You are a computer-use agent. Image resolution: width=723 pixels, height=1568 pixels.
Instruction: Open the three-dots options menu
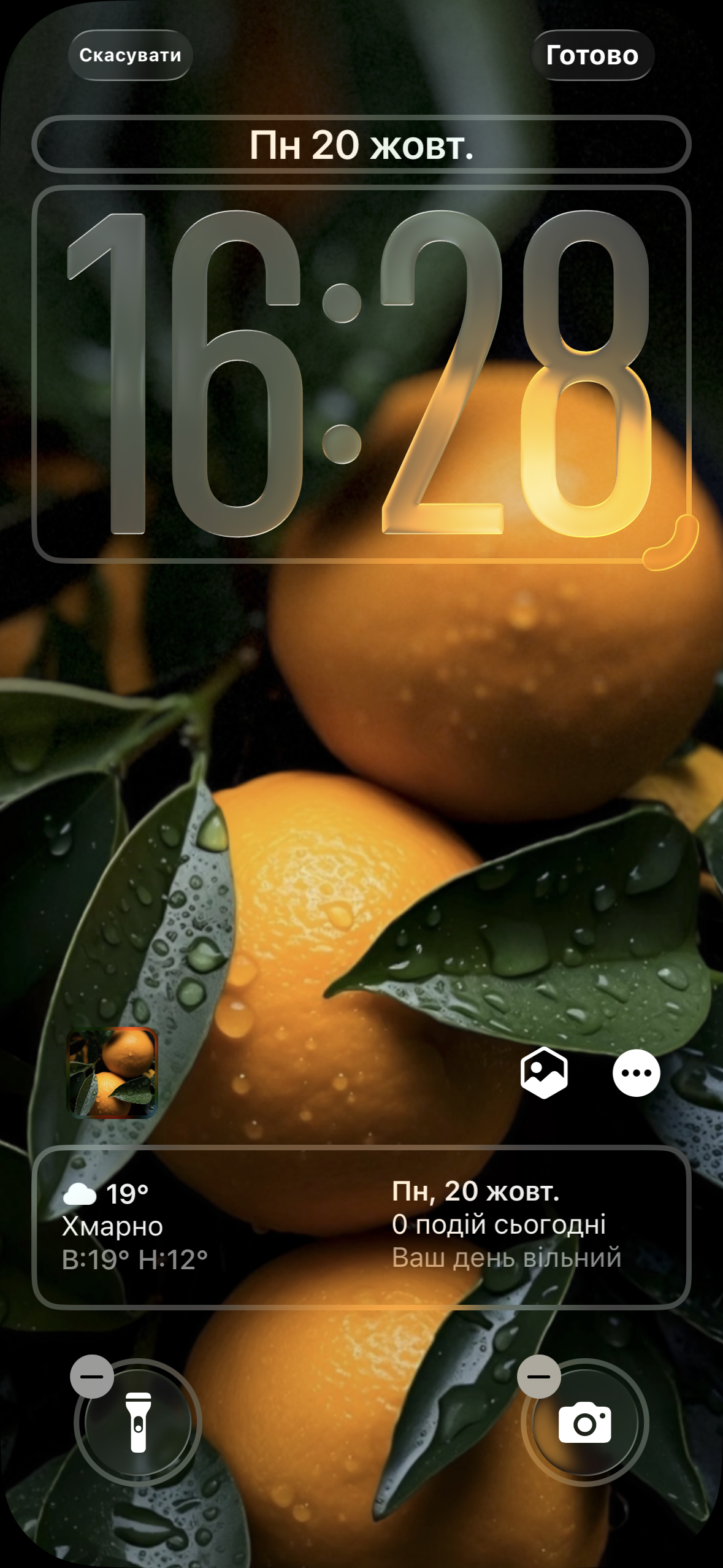636,1073
